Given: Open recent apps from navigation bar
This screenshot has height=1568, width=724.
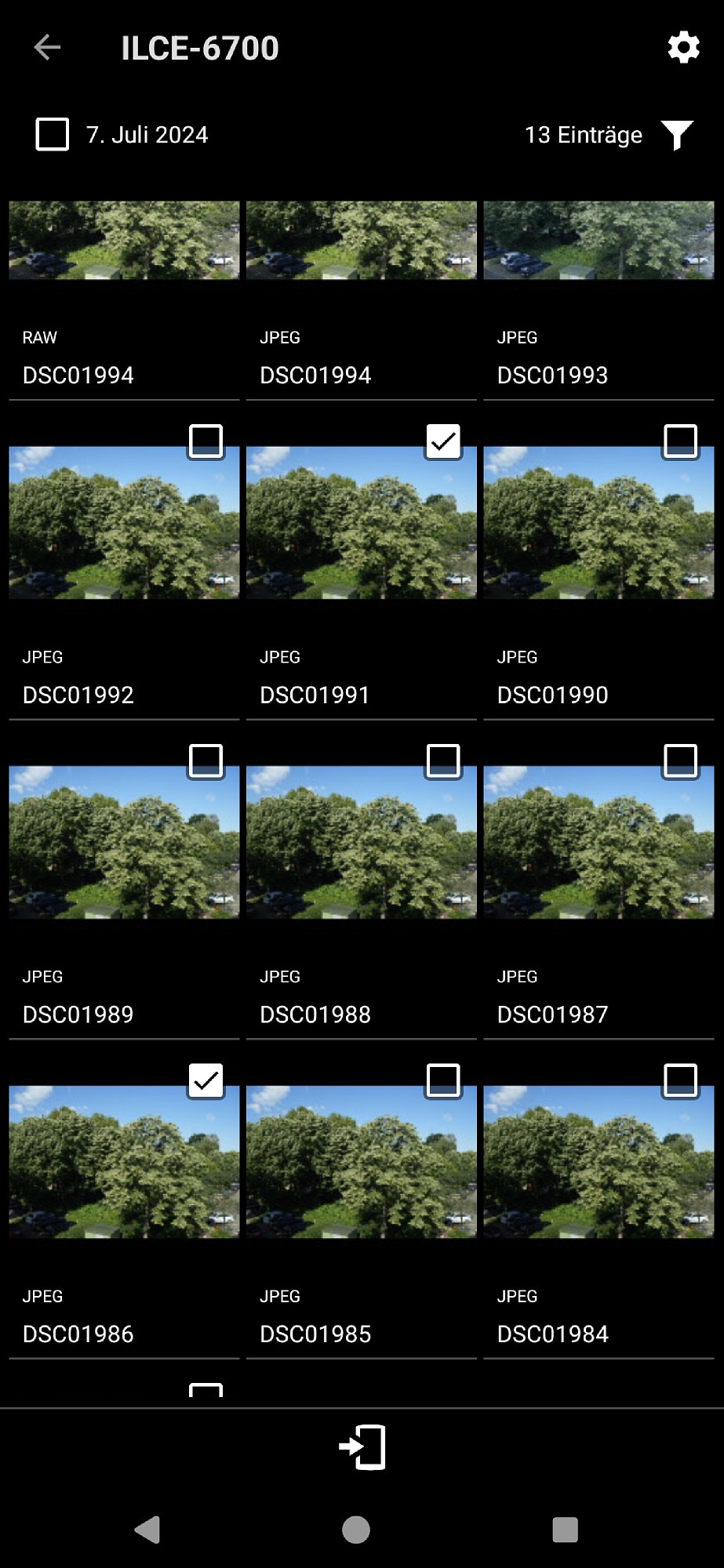Looking at the screenshot, I should (x=565, y=1530).
